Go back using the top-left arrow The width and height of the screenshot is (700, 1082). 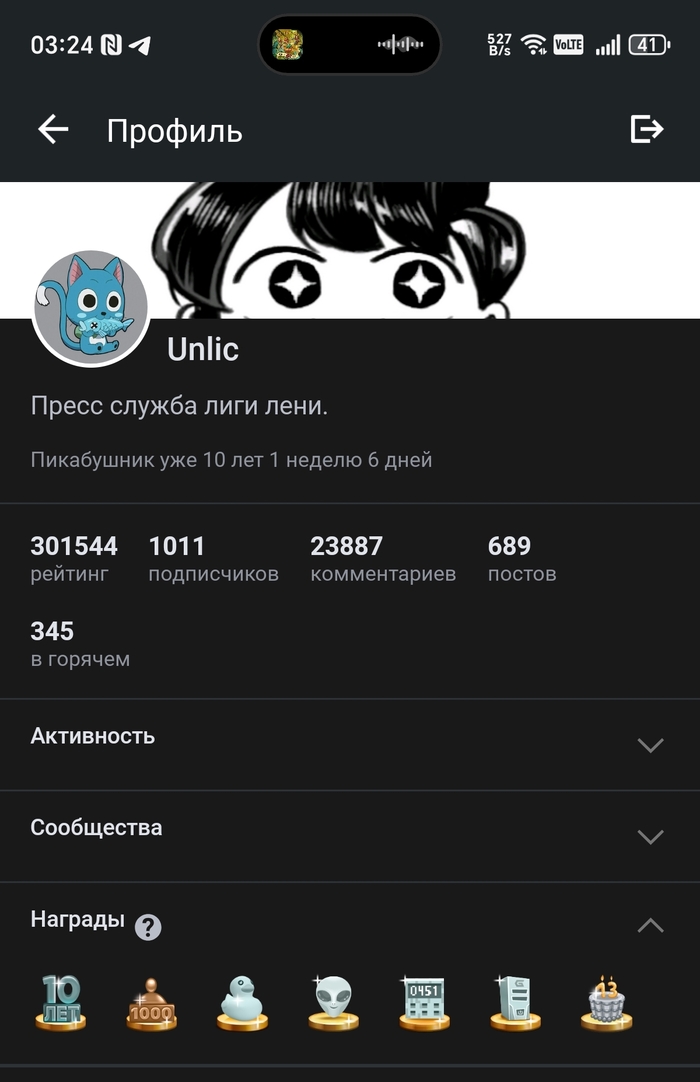click(53, 129)
